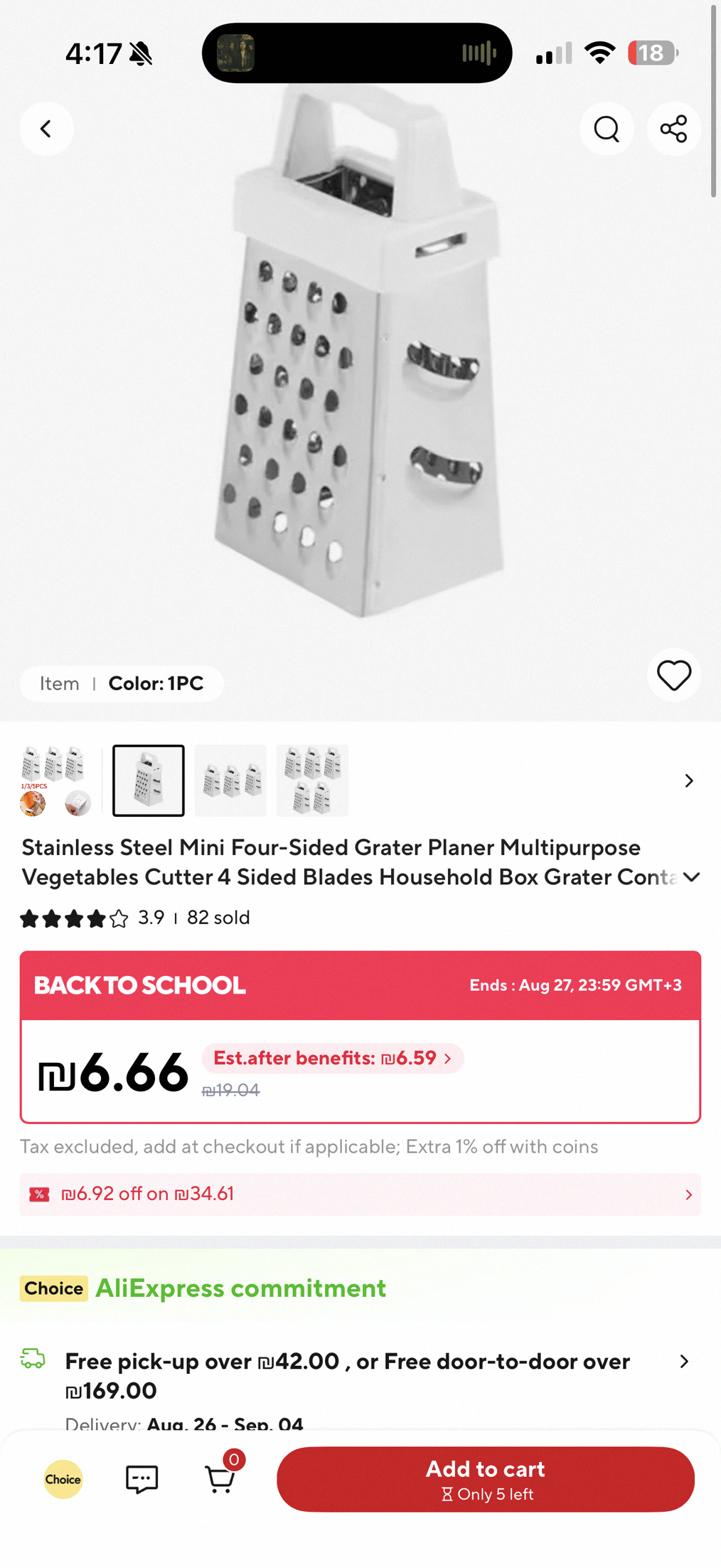Show more variant options arrow
The image size is (721, 1568).
688,780
